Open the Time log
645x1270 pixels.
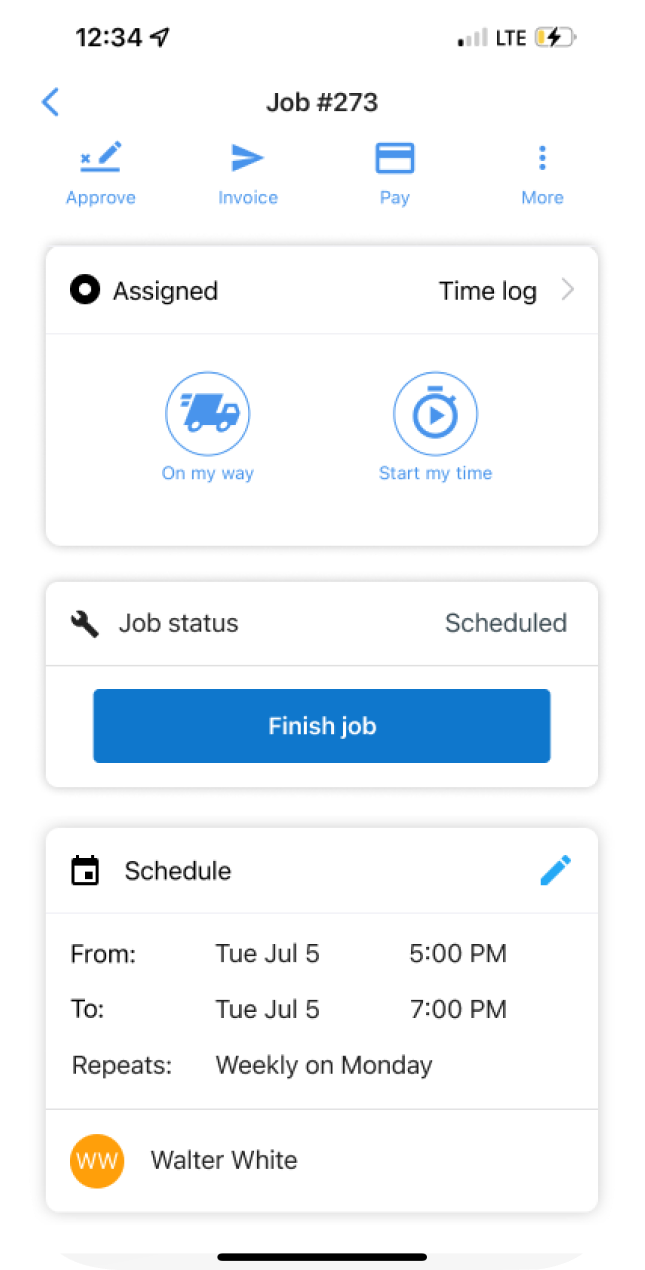point(505,291)
